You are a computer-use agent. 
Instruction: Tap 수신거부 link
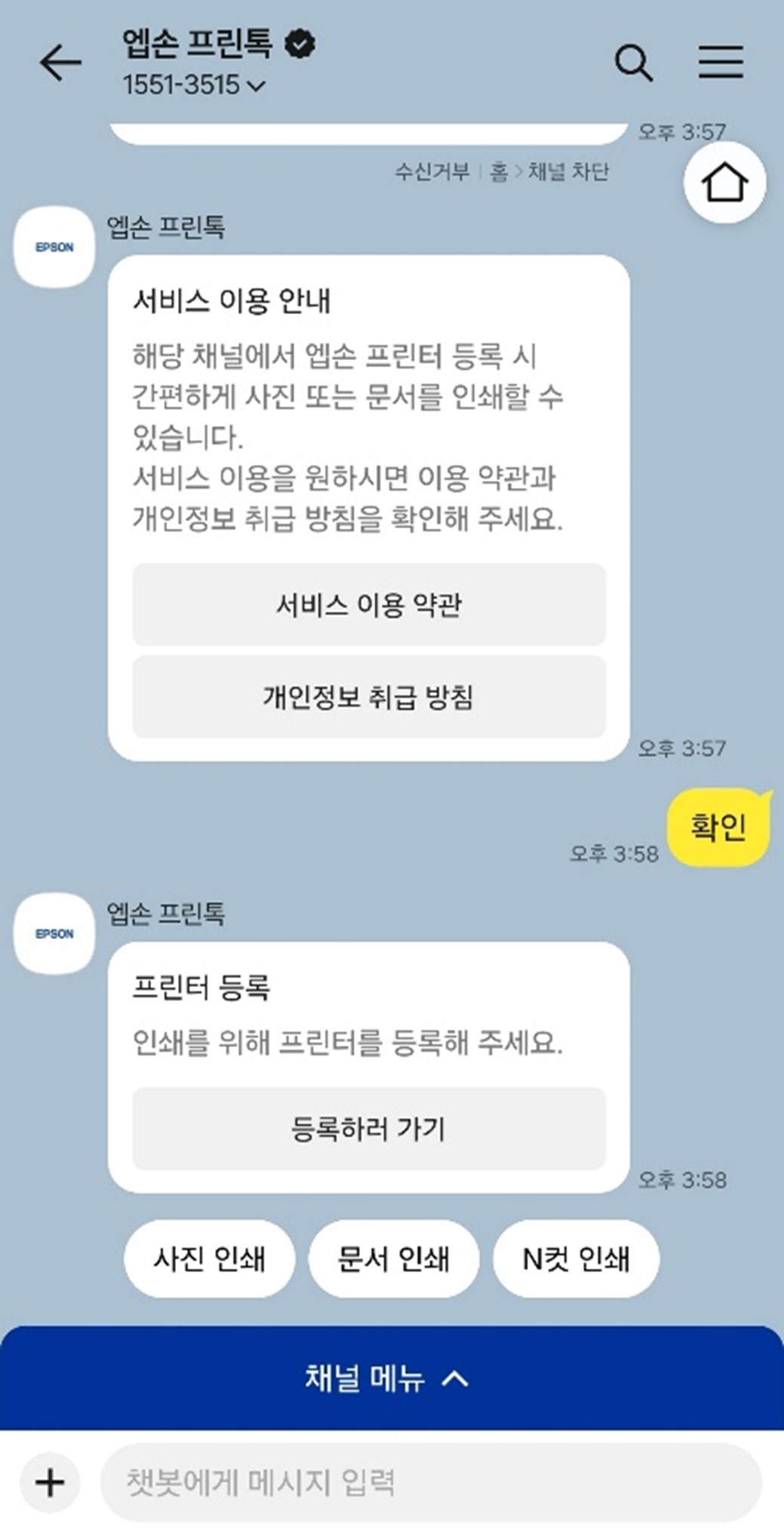coord(432,172)
